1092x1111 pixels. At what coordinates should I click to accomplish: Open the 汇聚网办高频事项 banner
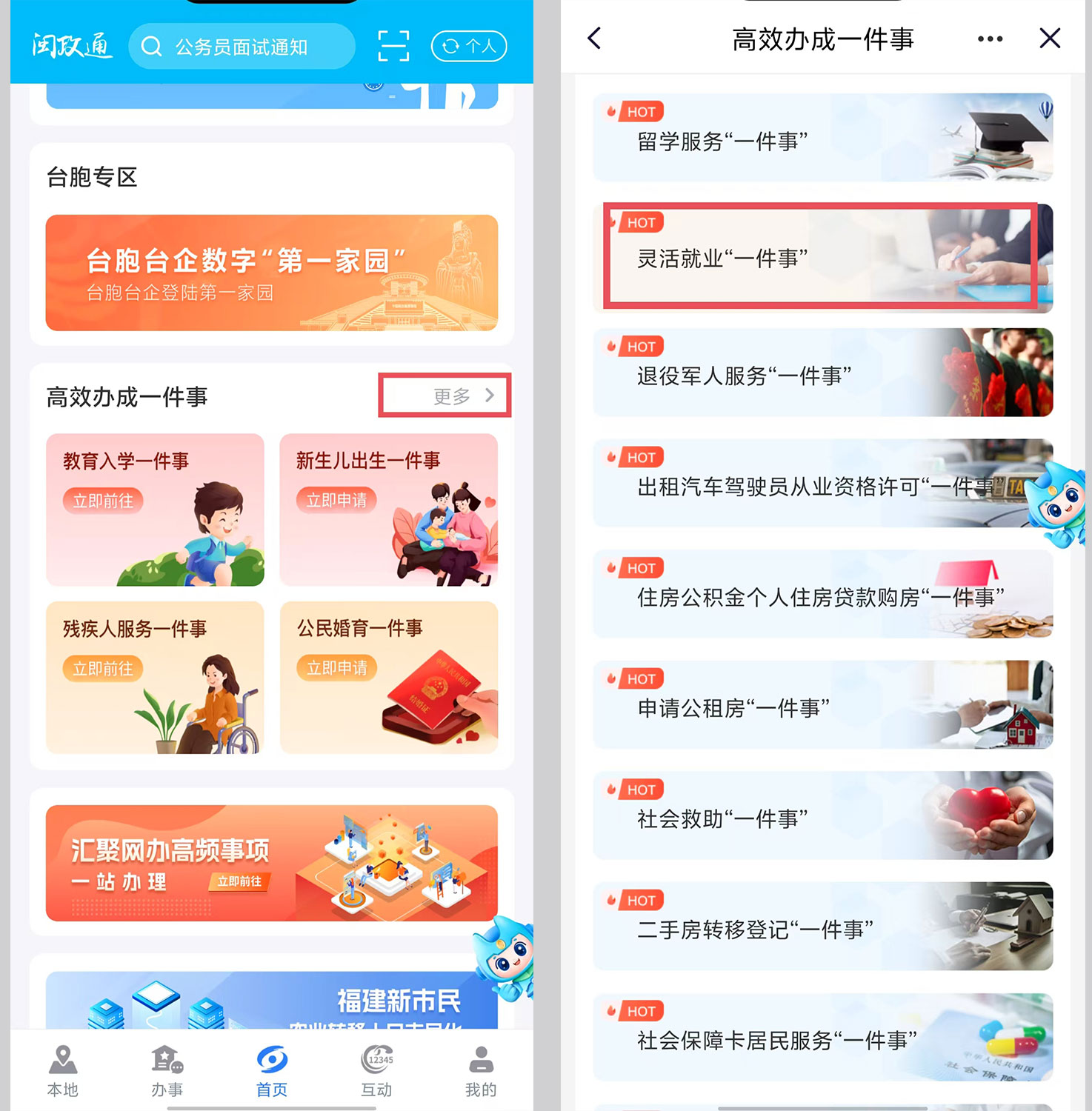[x=271, y=863]
